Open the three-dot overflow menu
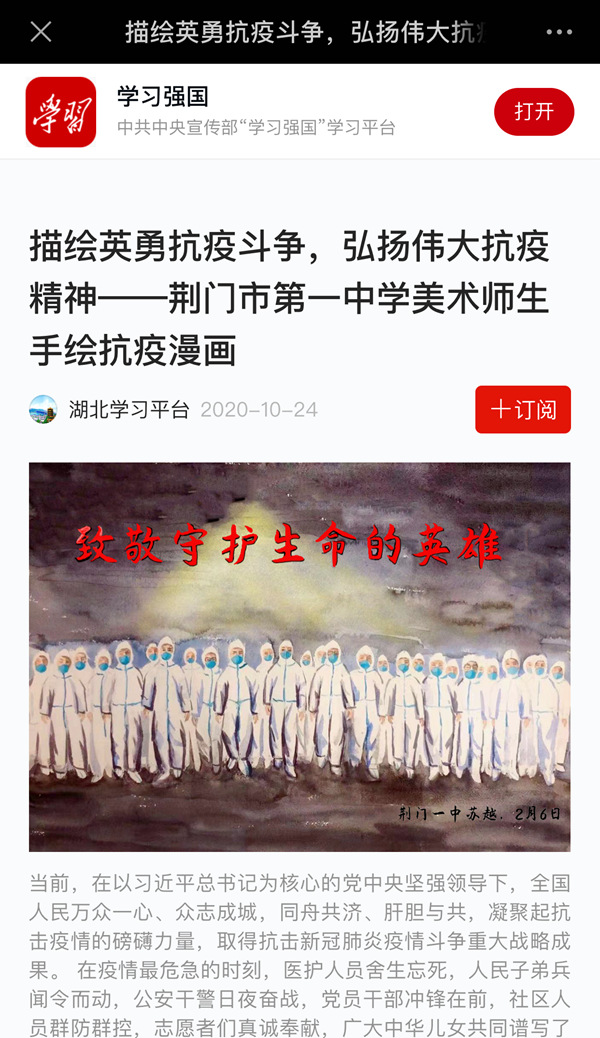The image size is (600, 1038). (x=559, y=32)
